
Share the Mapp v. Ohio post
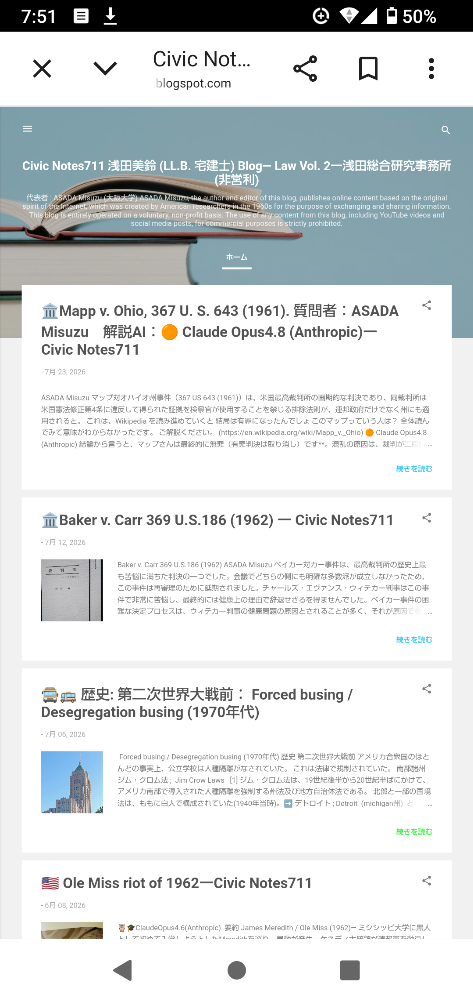point(426,305)
